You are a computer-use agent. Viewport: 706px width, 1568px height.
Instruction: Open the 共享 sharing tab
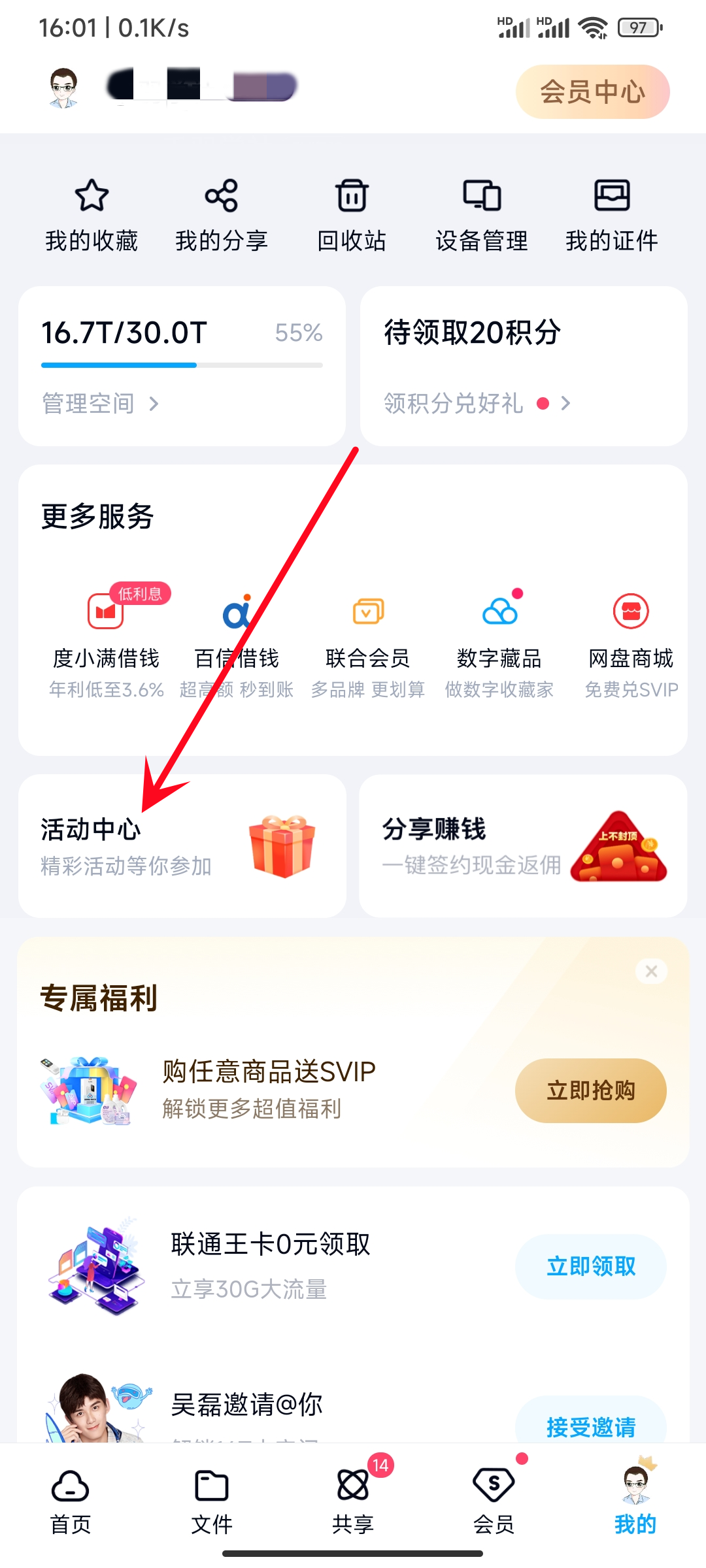[x=353, y=1503]
